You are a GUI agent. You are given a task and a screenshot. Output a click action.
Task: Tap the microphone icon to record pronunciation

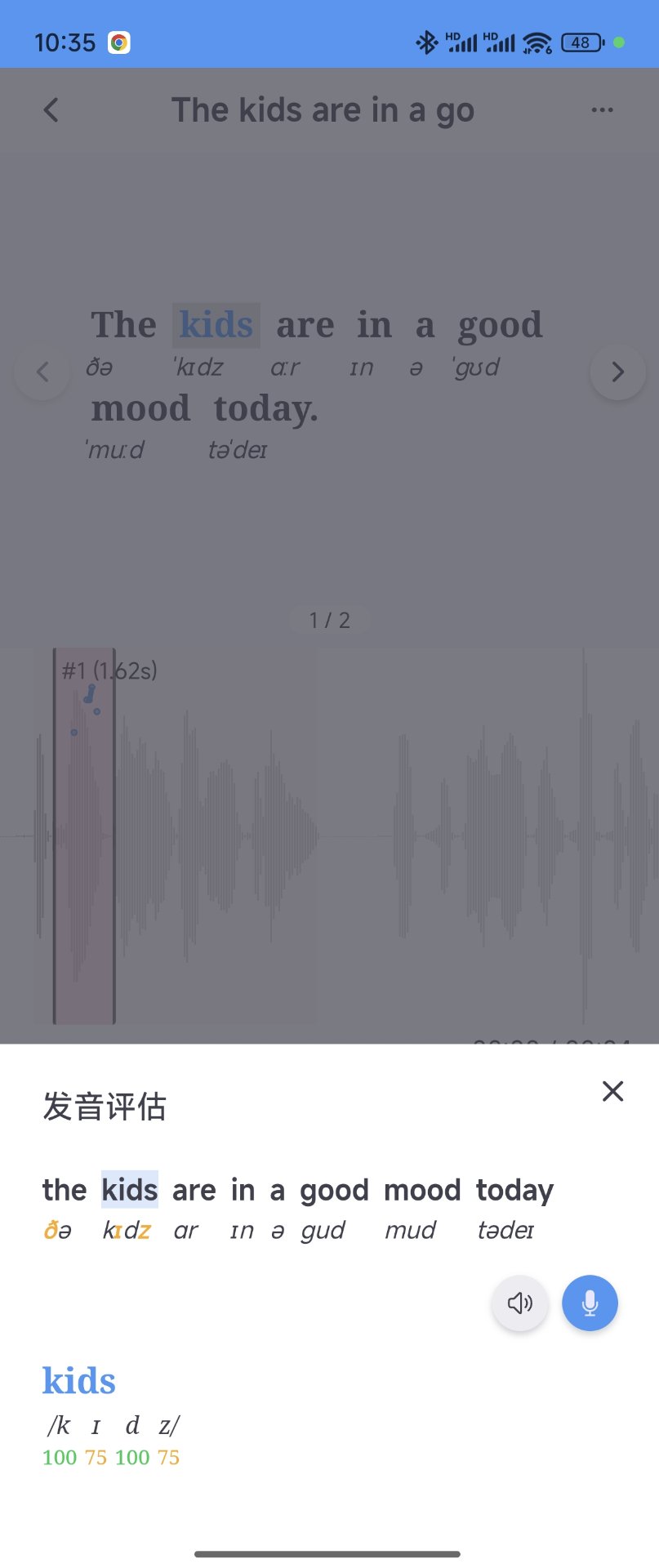[x=590, y=1303]
